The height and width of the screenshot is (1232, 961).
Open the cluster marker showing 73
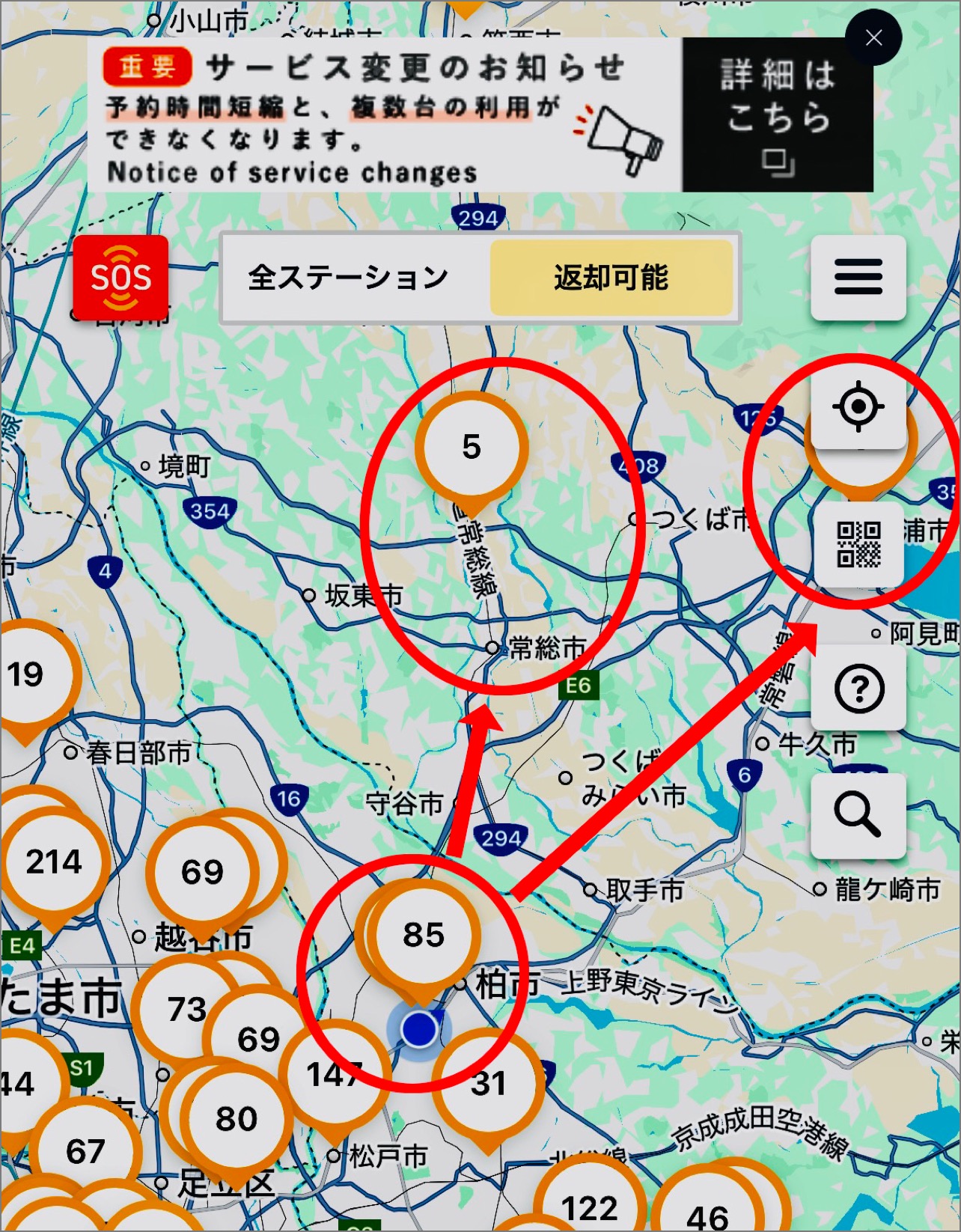coord(186,1007)
